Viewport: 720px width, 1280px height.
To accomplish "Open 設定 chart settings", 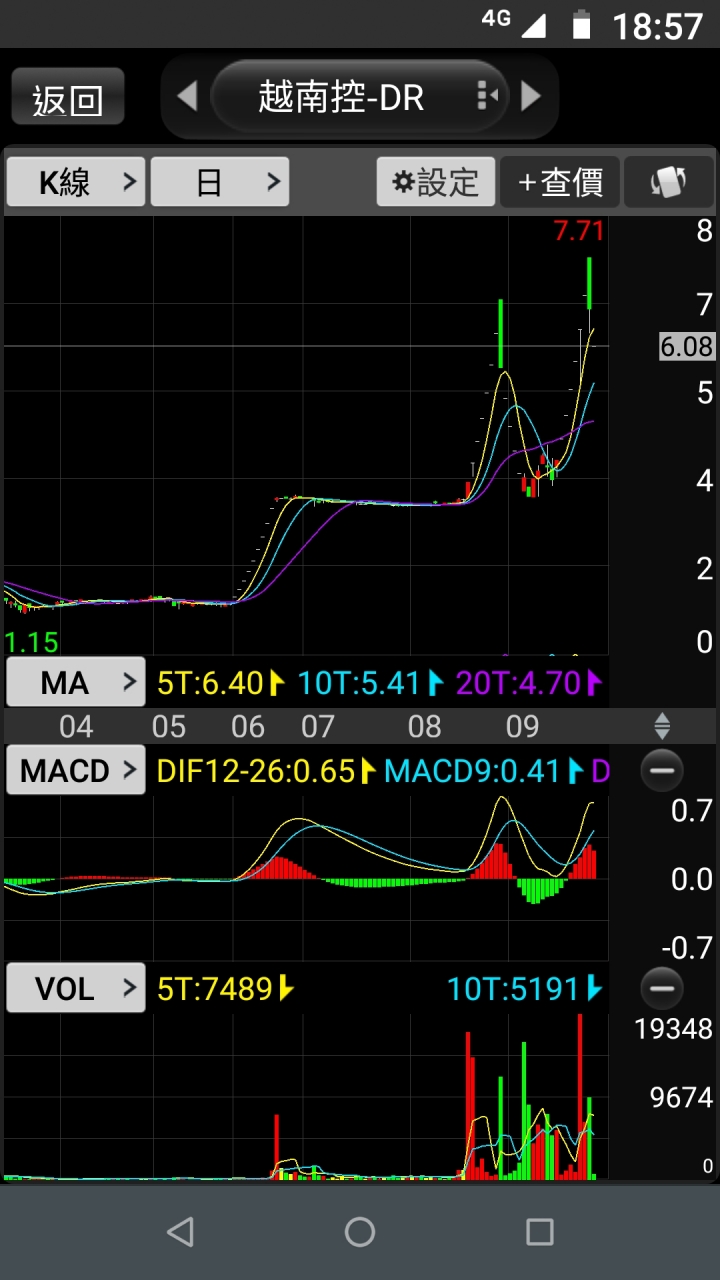I will [436, 182].
